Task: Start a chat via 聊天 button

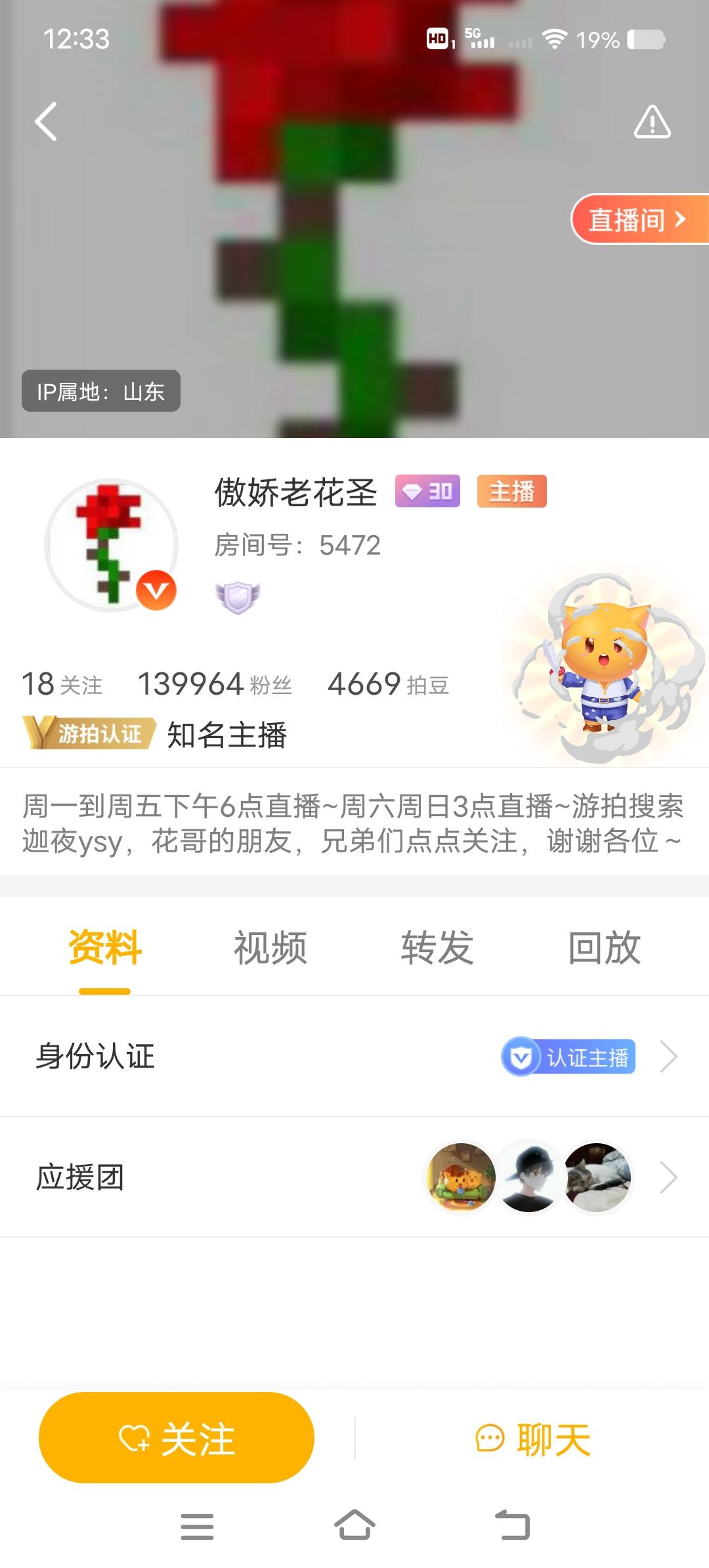Action: [x=533, y=1439]
